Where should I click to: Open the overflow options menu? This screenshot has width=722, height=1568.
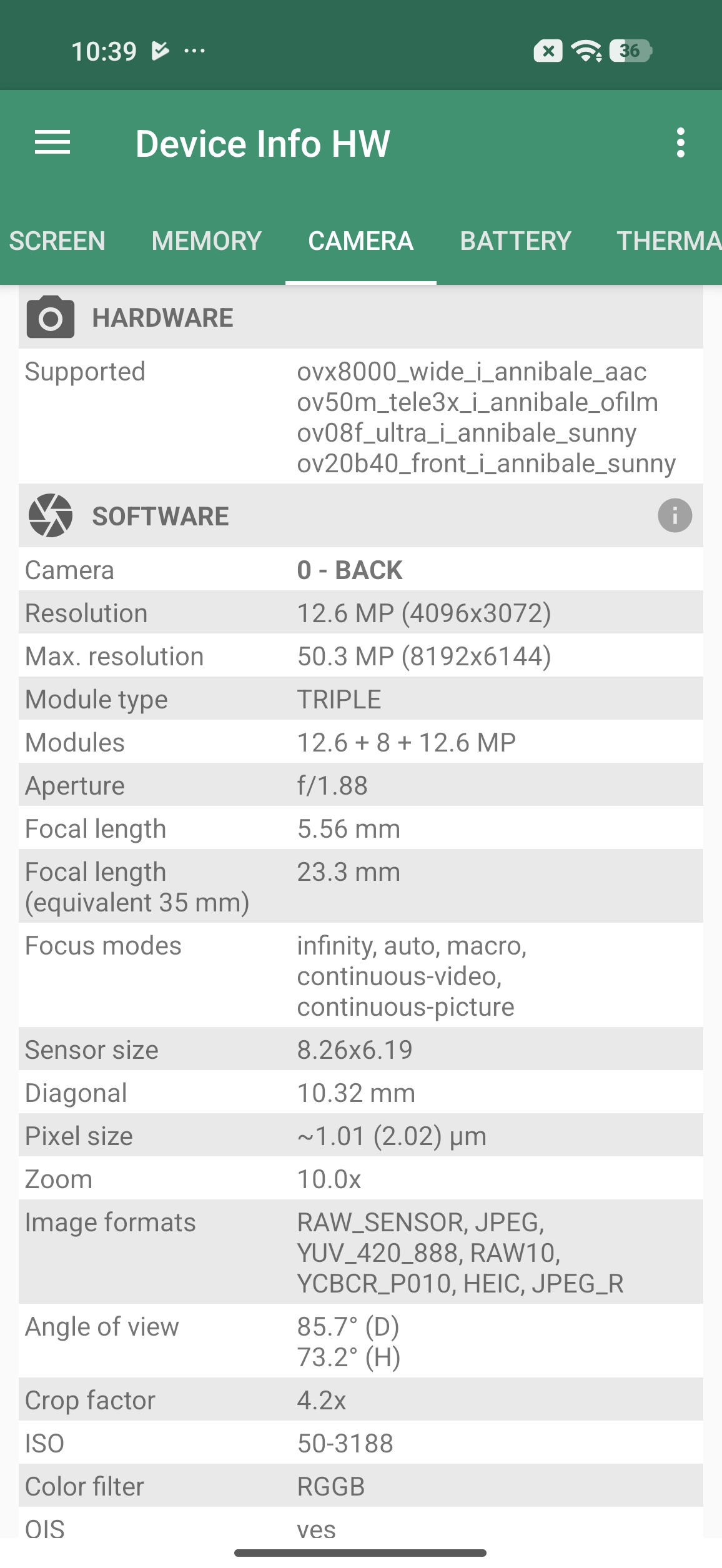tap(680, 143)
